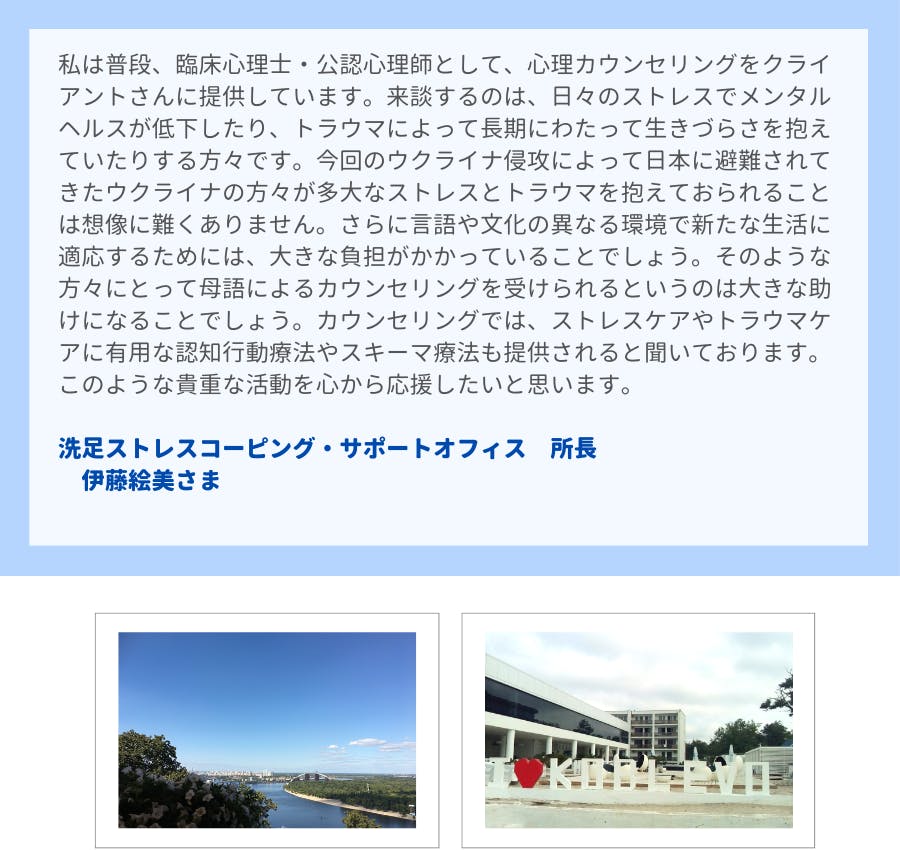
Task: Open the river landscape photo
Action: pyautogui.click(x=267, y=730)
